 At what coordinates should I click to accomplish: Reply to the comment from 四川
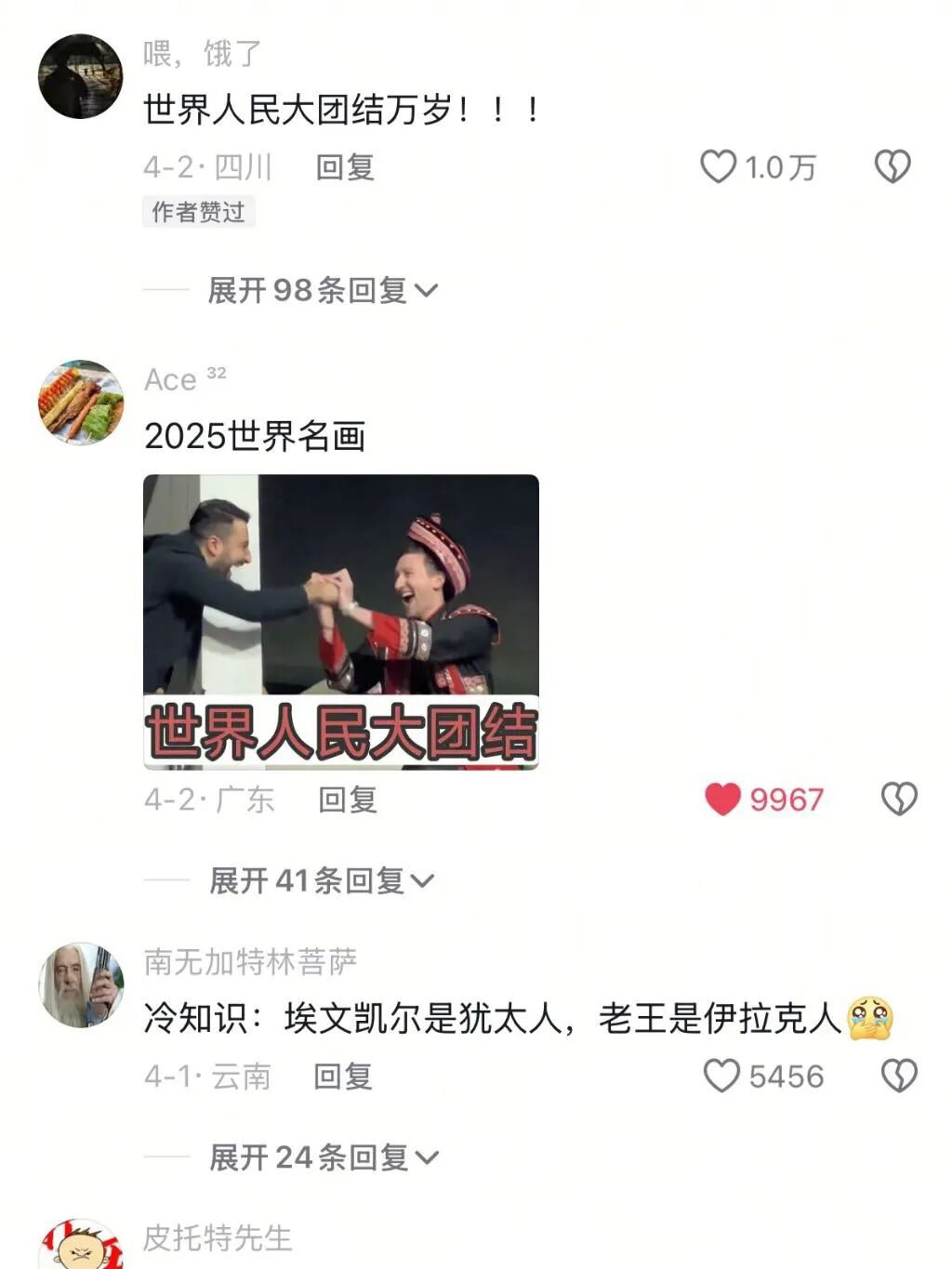(345, 167)
